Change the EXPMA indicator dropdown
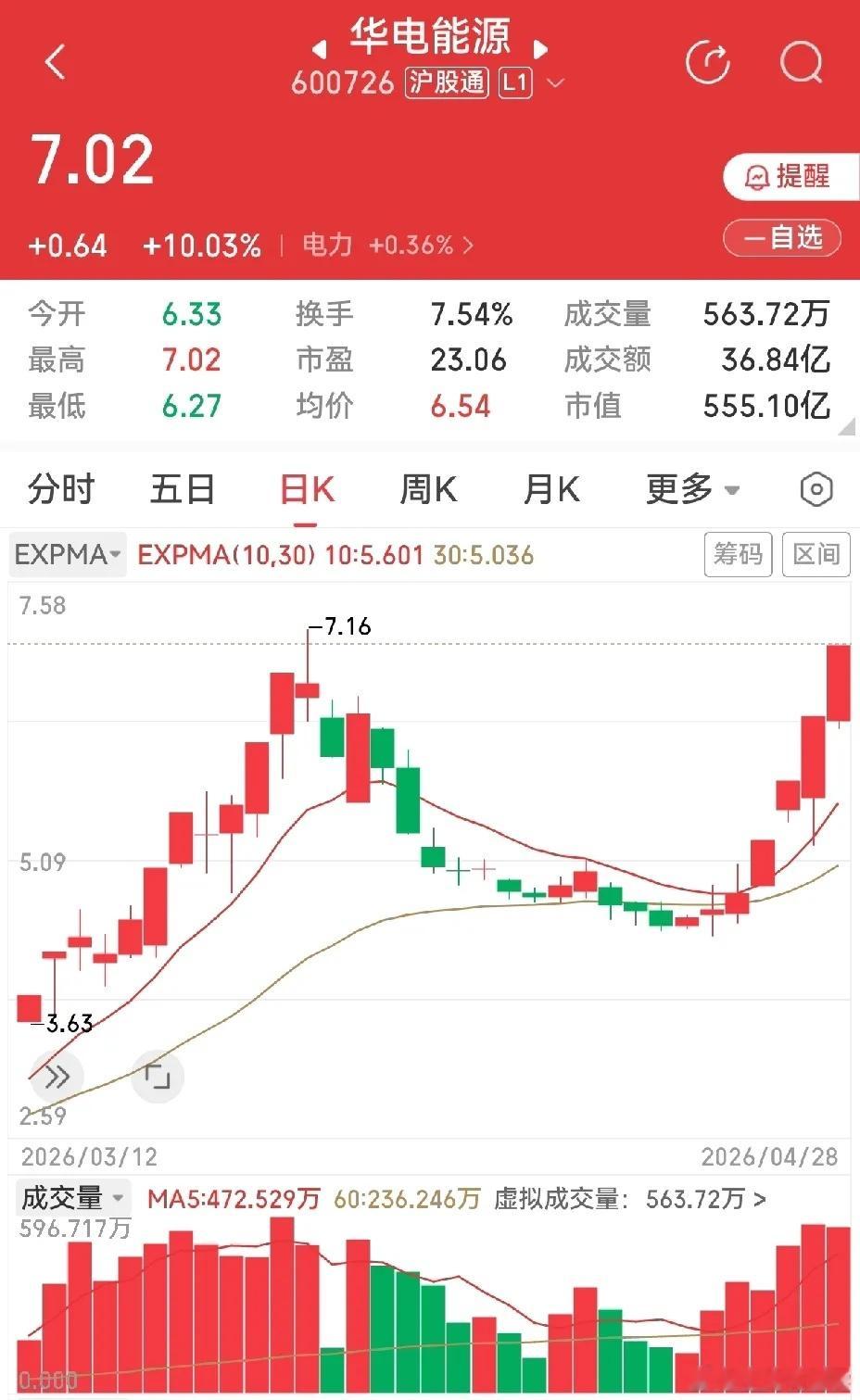Screen dimensions: 860x1400 click(68, 554)
